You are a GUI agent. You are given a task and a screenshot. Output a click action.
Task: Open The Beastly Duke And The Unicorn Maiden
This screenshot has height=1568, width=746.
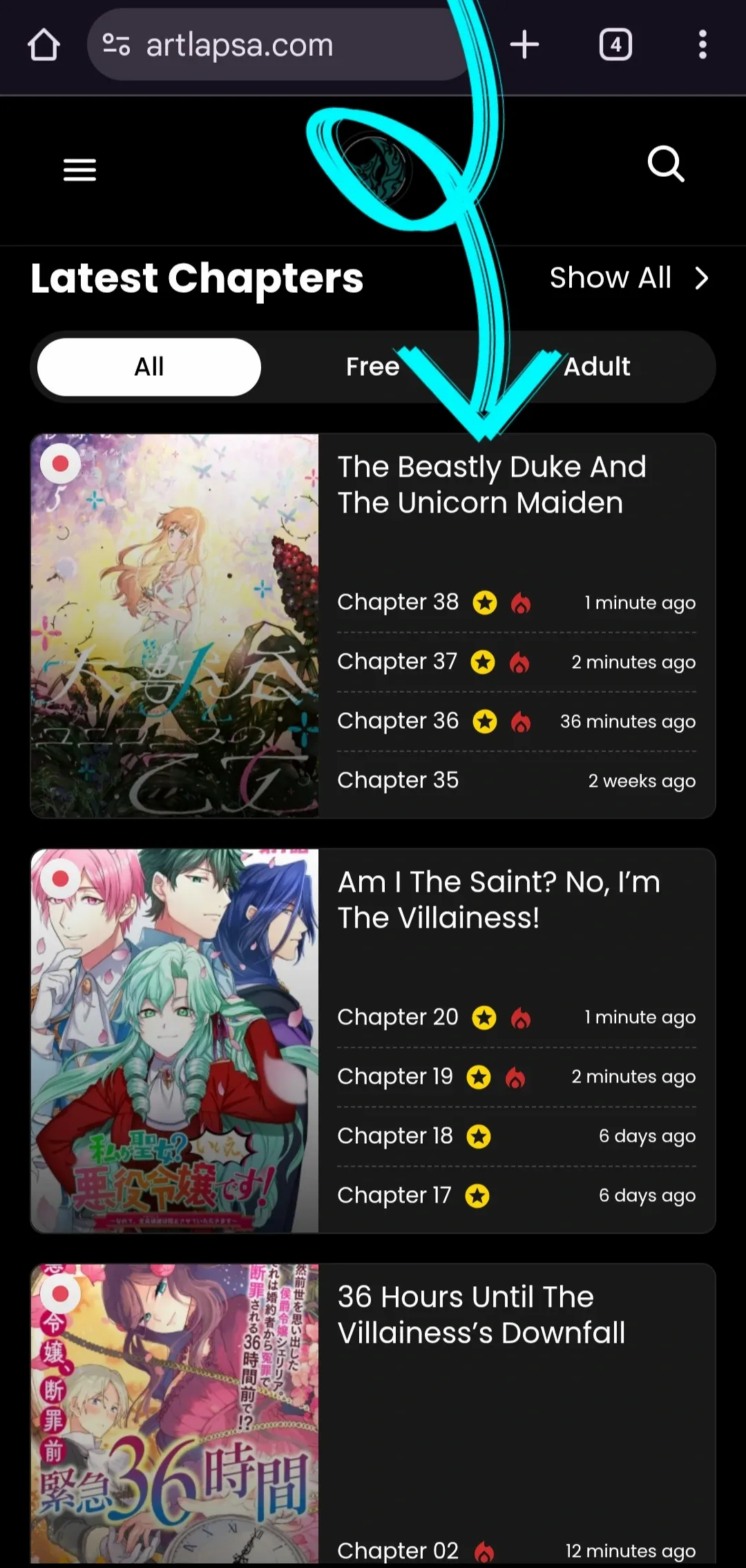click(492, 485)
